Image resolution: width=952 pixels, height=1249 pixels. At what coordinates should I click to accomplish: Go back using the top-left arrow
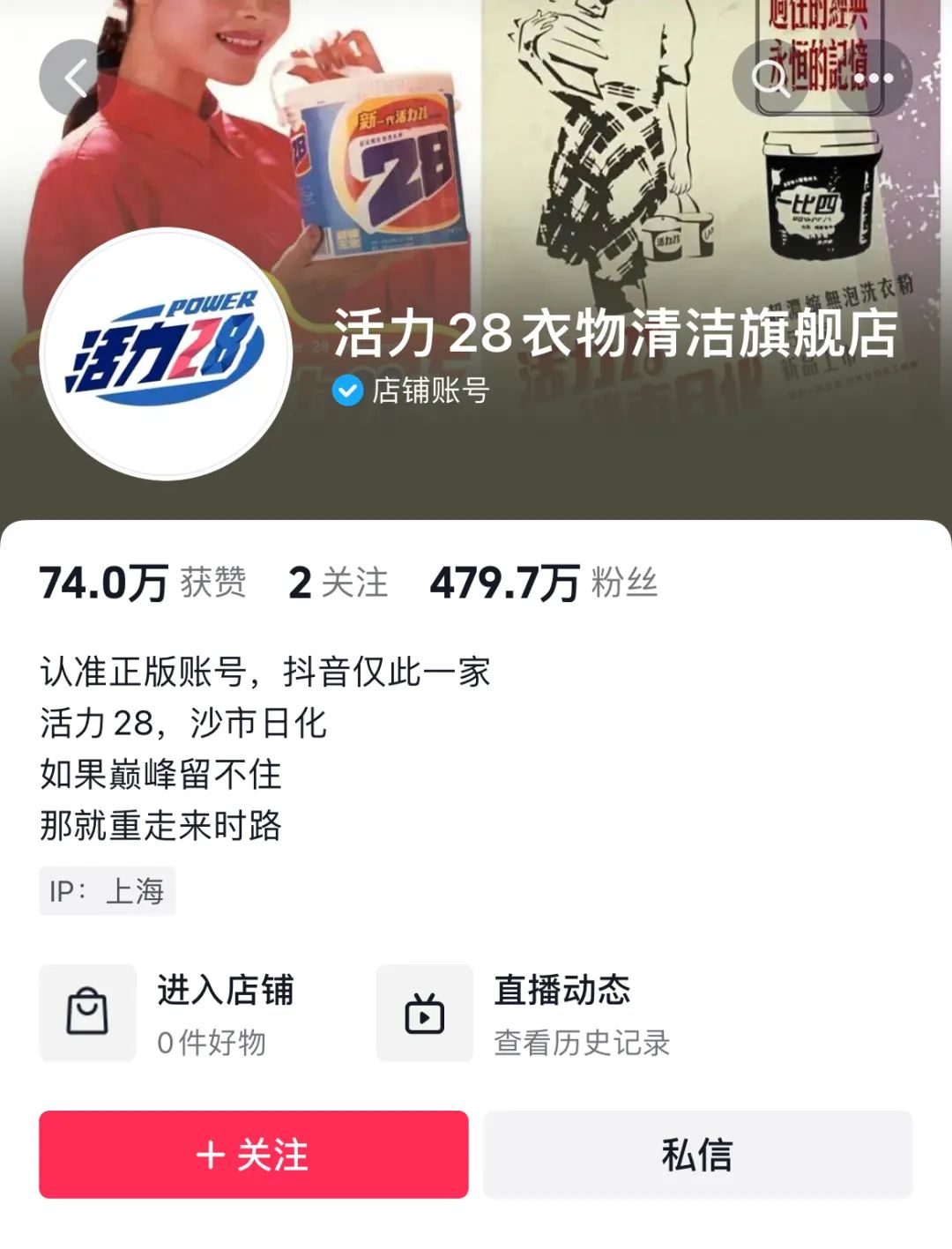pos(78,78)
